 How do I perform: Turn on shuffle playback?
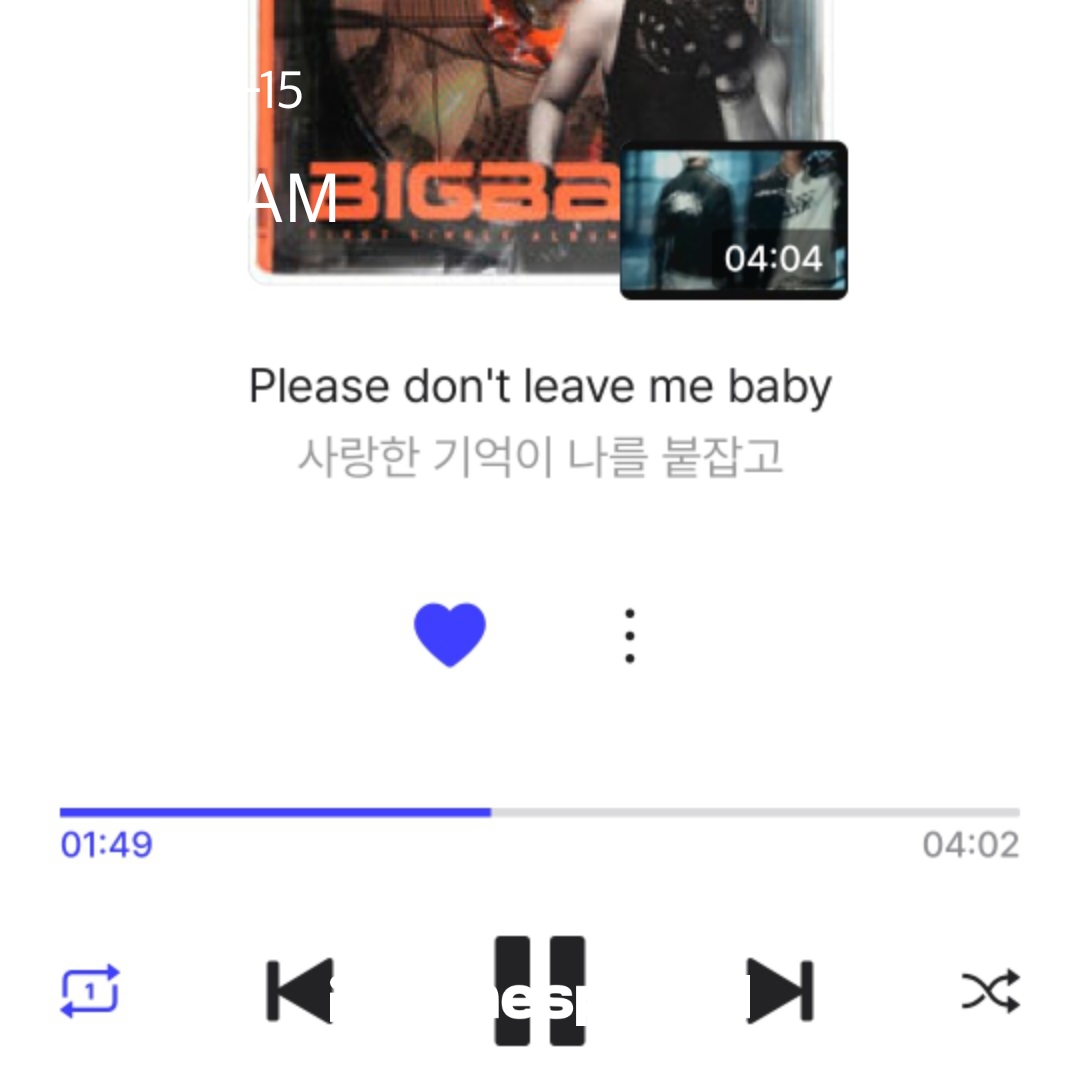[x=990, y=991]
